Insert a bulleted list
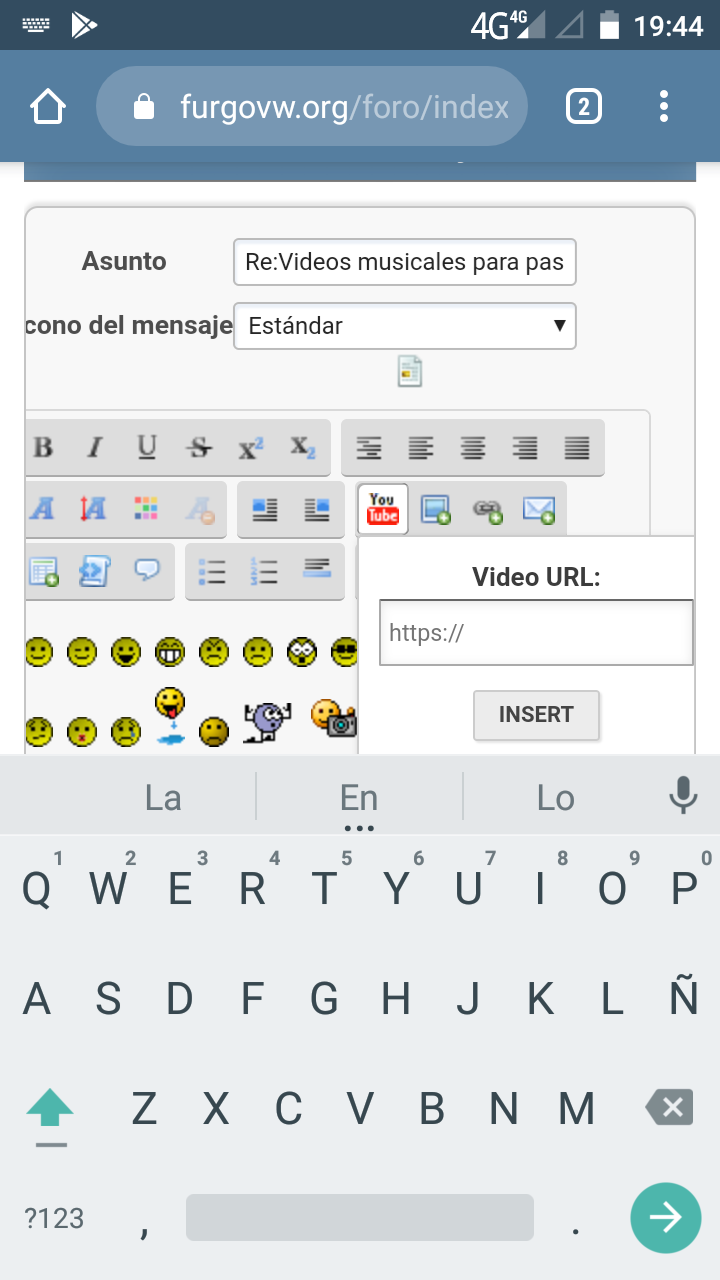The height and width of the screenshot is (1280, 720). pos(212,571)
